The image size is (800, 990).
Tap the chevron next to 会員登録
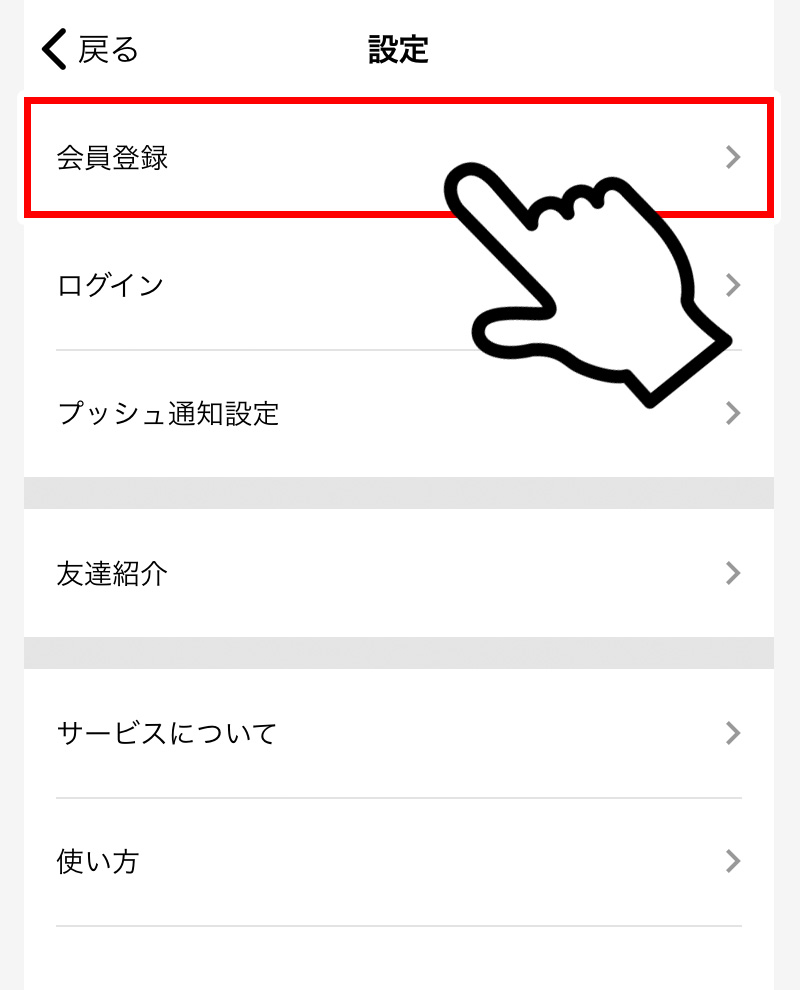(733, 157)
